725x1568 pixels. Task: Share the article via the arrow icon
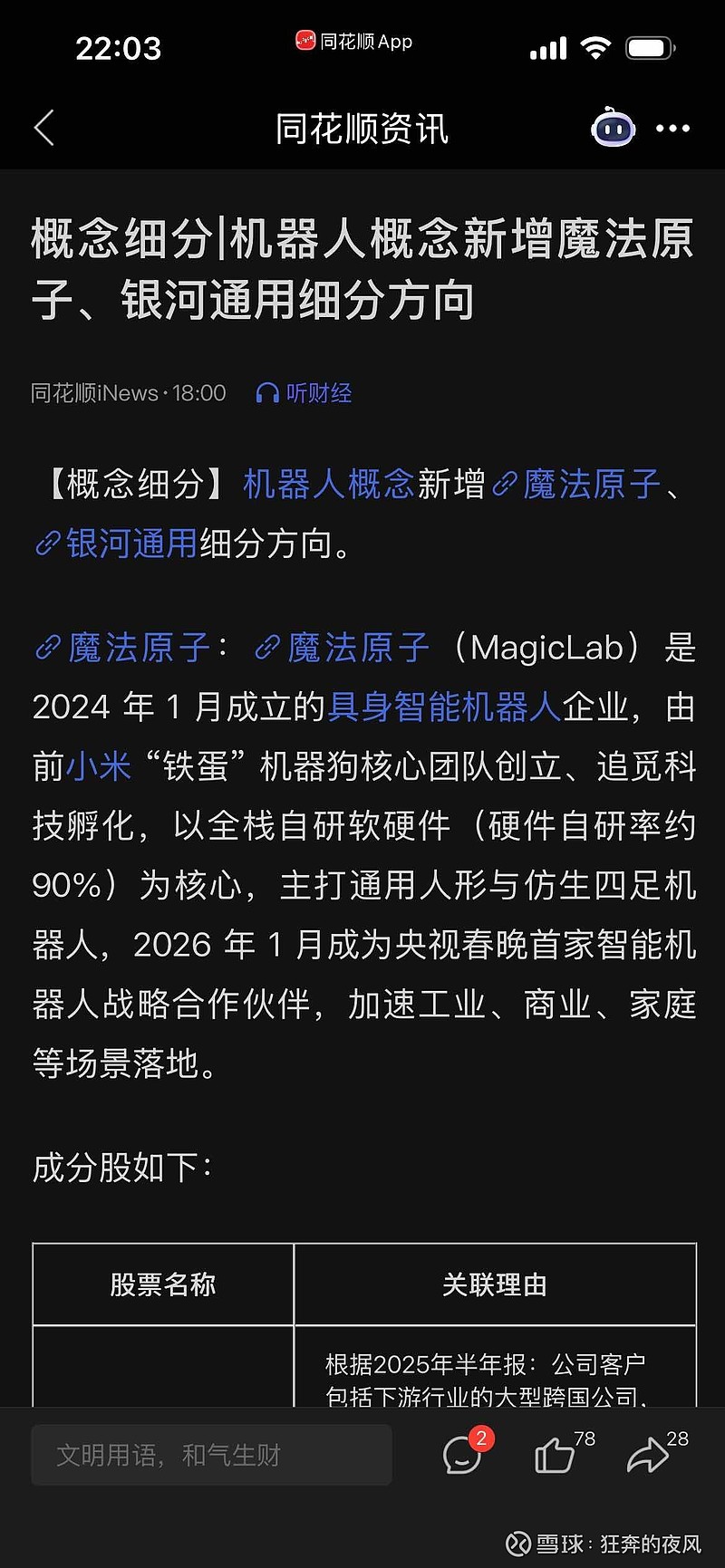649,1456
